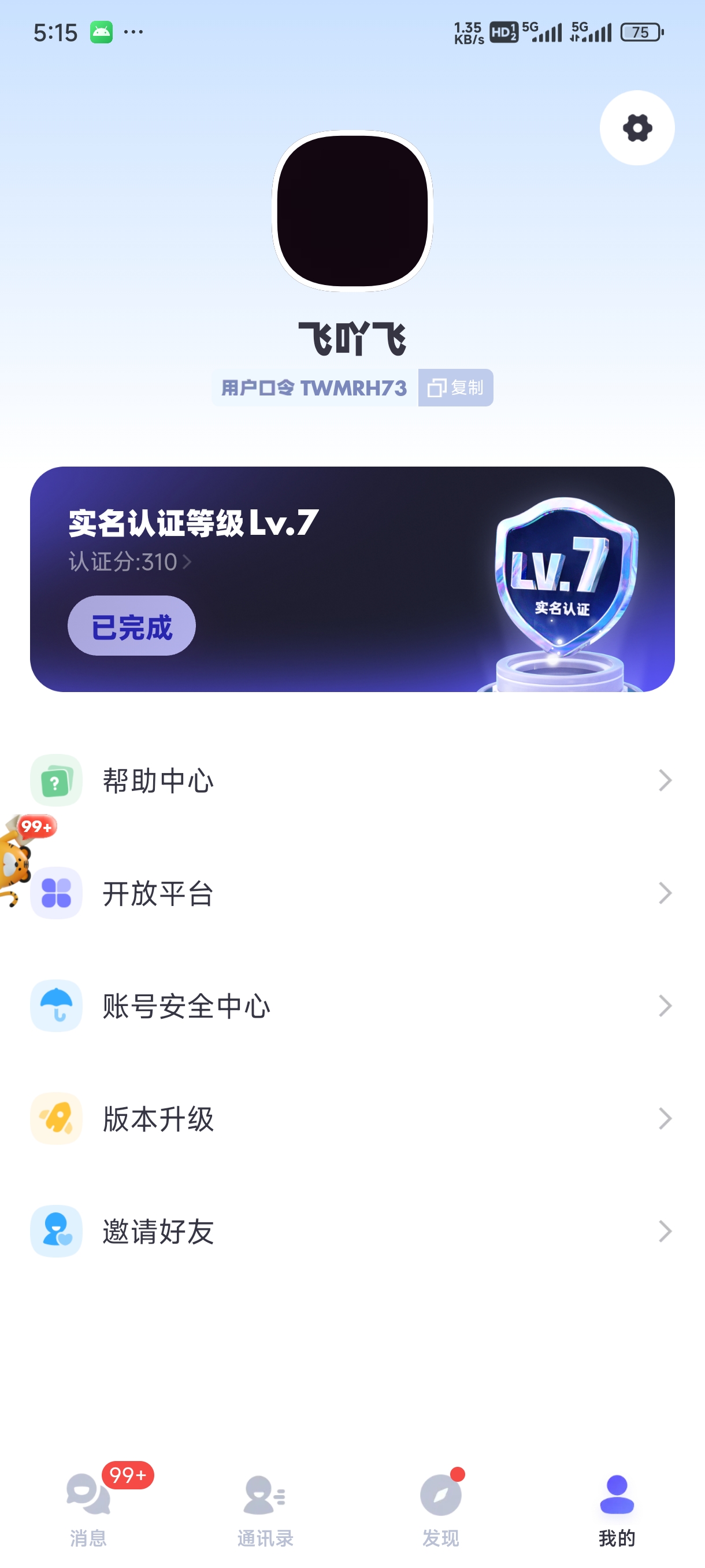
Task: Expand the 帮助中心 row chevron
Action: click(x=665, y=781)
